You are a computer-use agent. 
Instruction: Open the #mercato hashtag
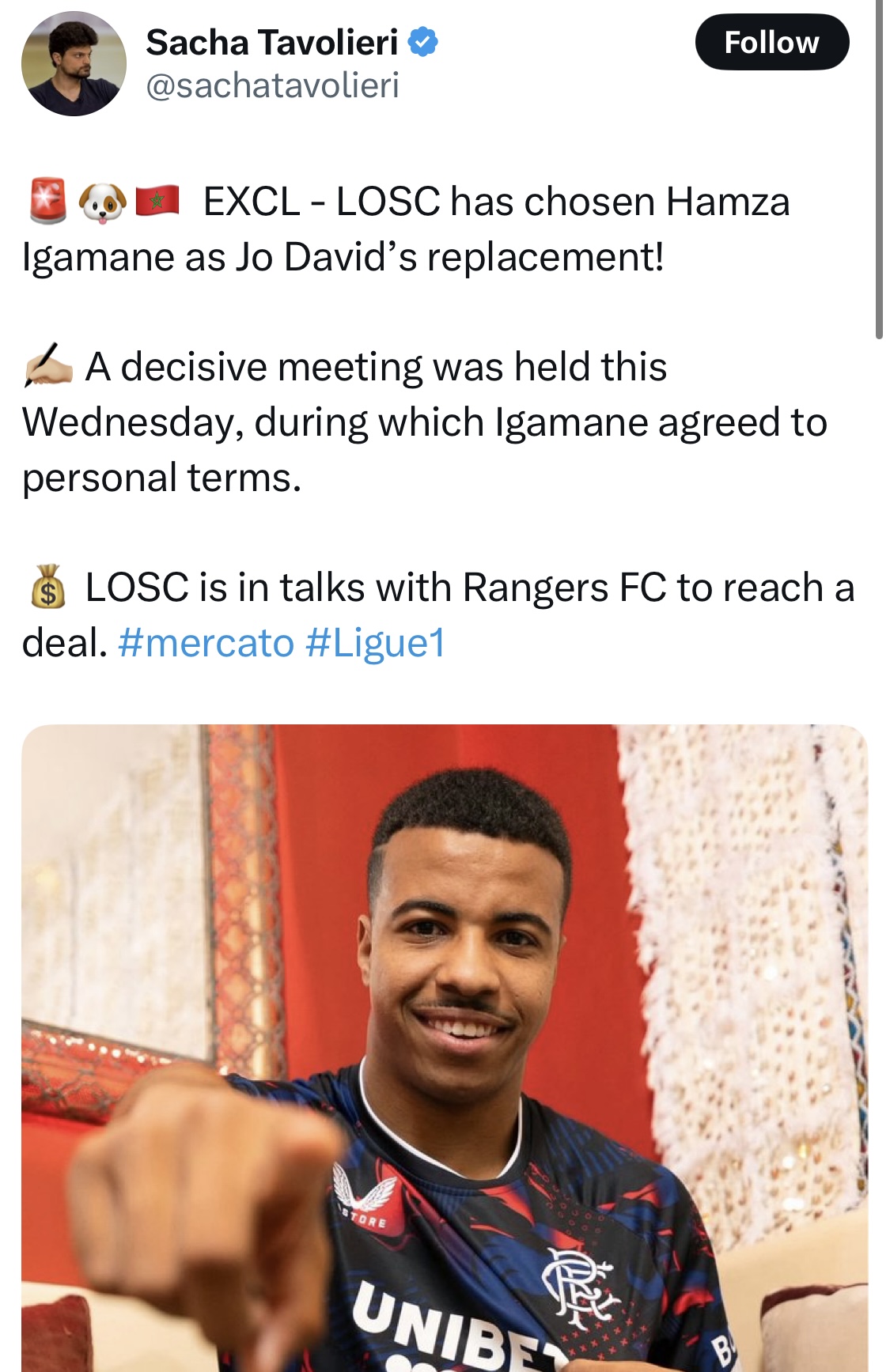[x=206, y=642]
